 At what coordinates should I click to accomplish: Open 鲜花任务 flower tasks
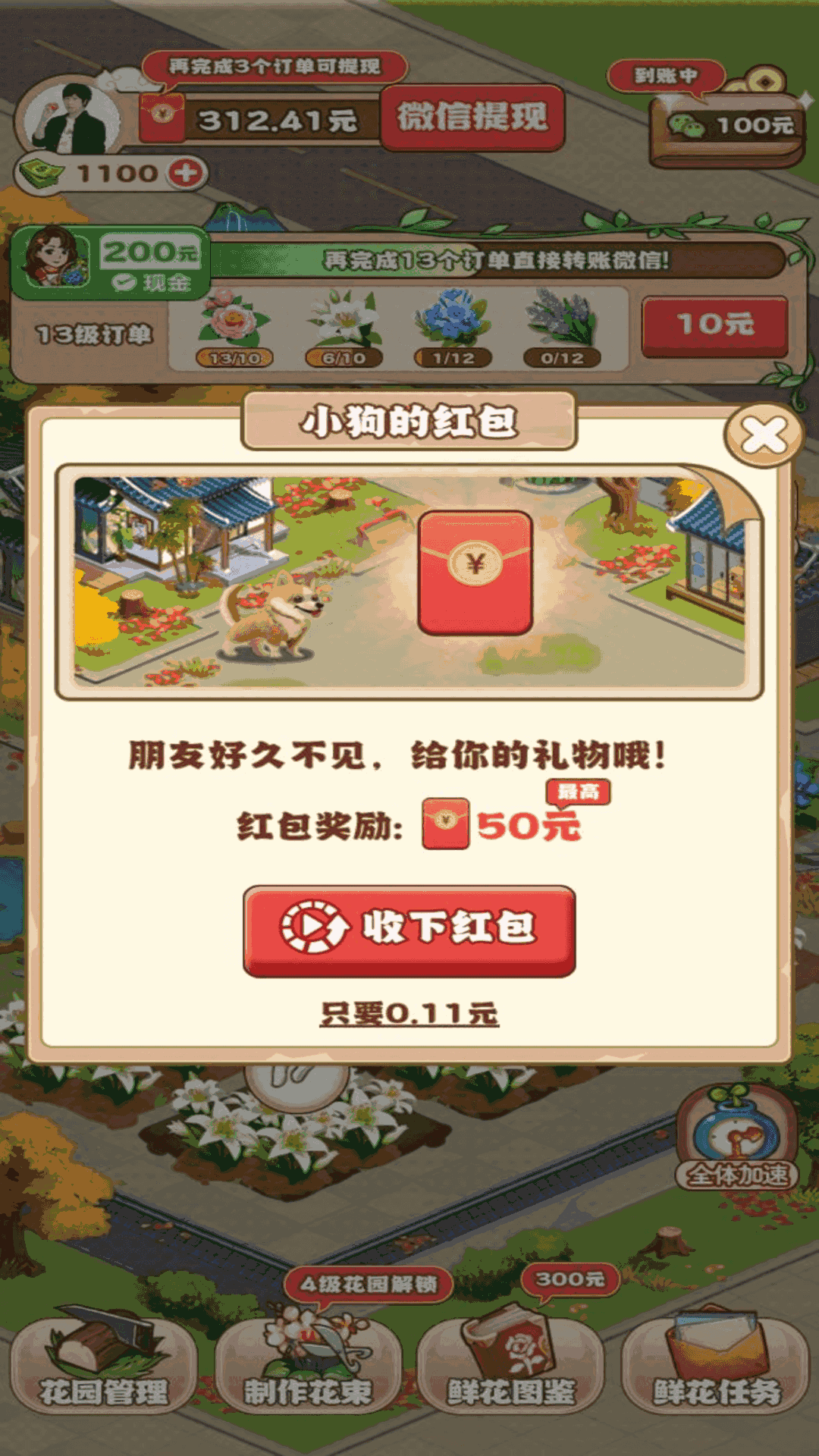tap(716, 1365)
